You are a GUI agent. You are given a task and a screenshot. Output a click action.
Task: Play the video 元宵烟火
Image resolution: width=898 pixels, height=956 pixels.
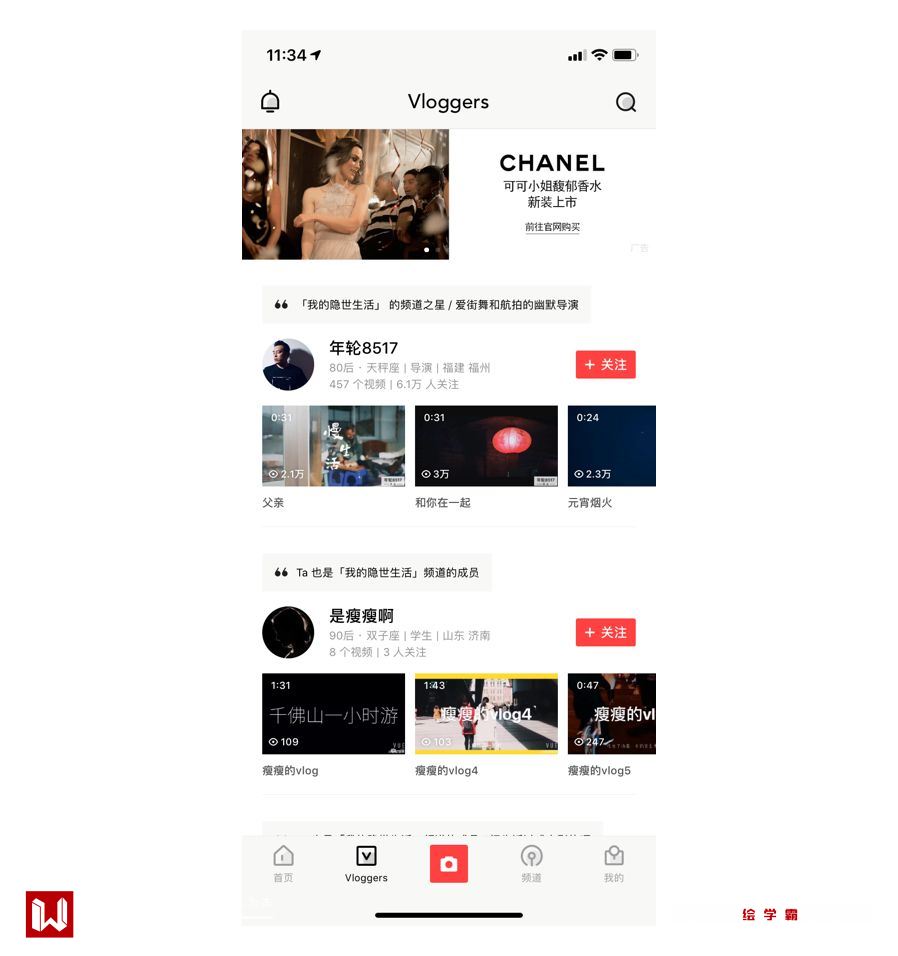pos(612,446)
